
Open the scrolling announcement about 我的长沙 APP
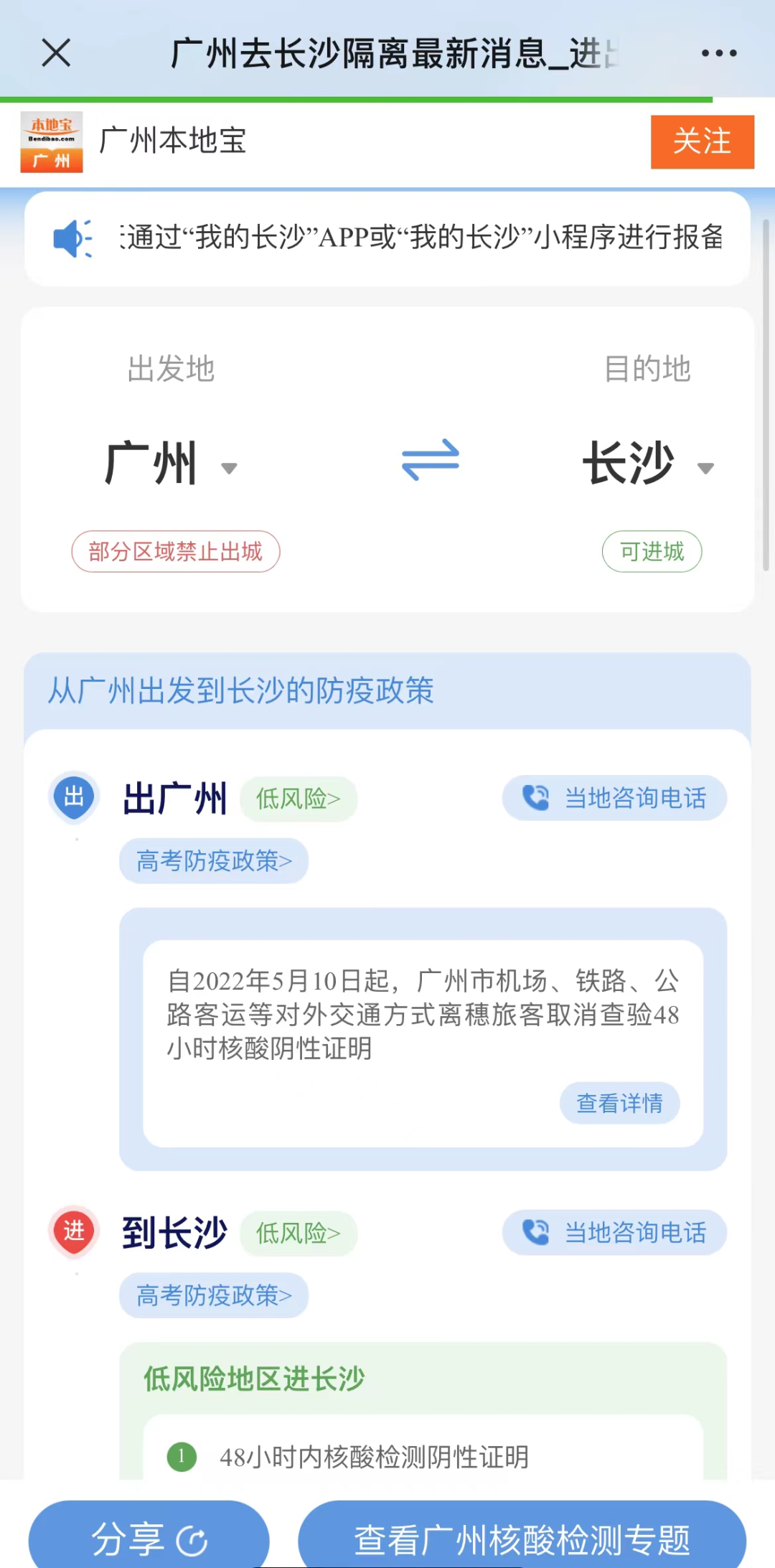tap(422, 238)
